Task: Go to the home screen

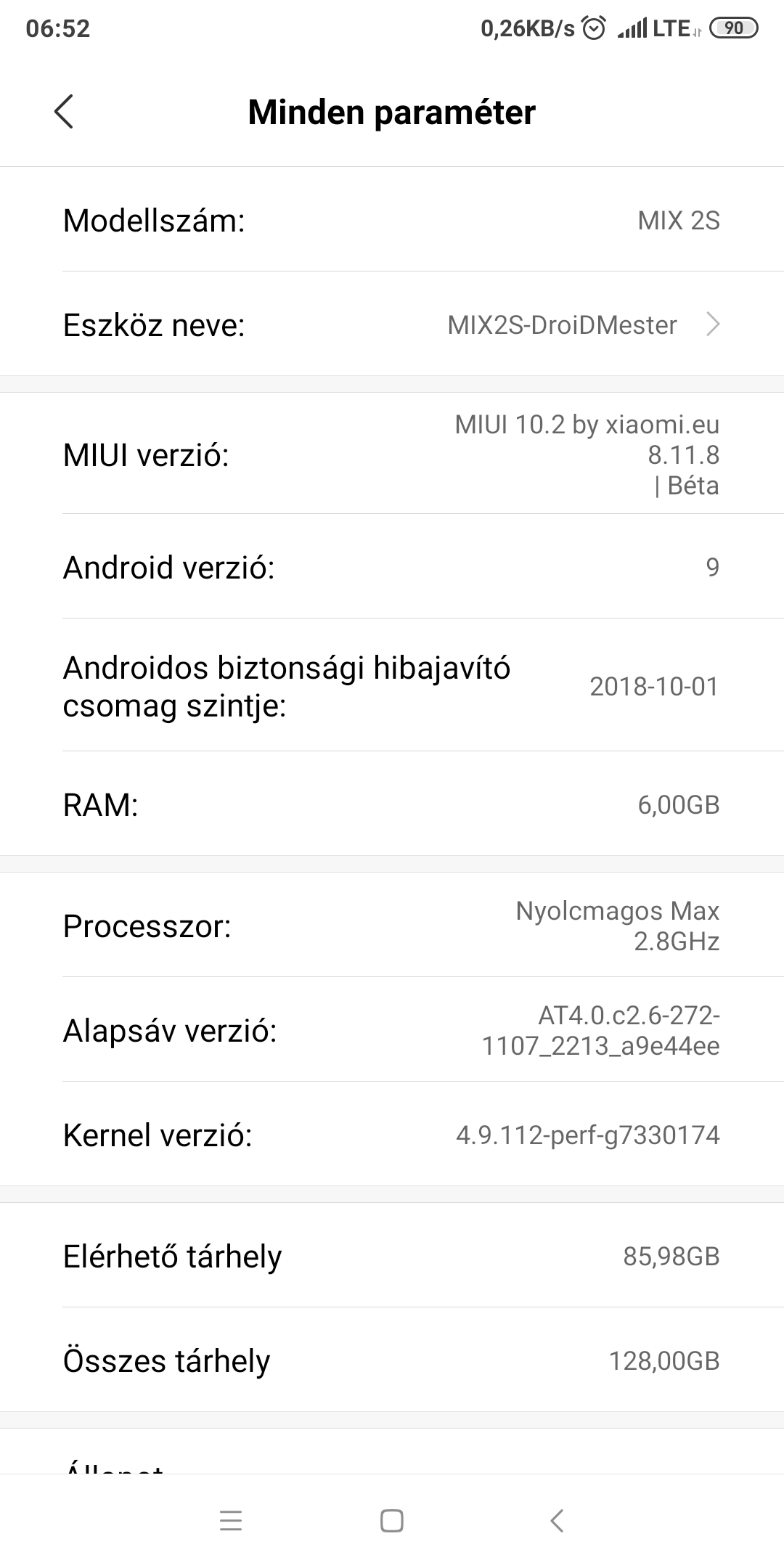Action: pyautogui.click(x=392, y=1521)
